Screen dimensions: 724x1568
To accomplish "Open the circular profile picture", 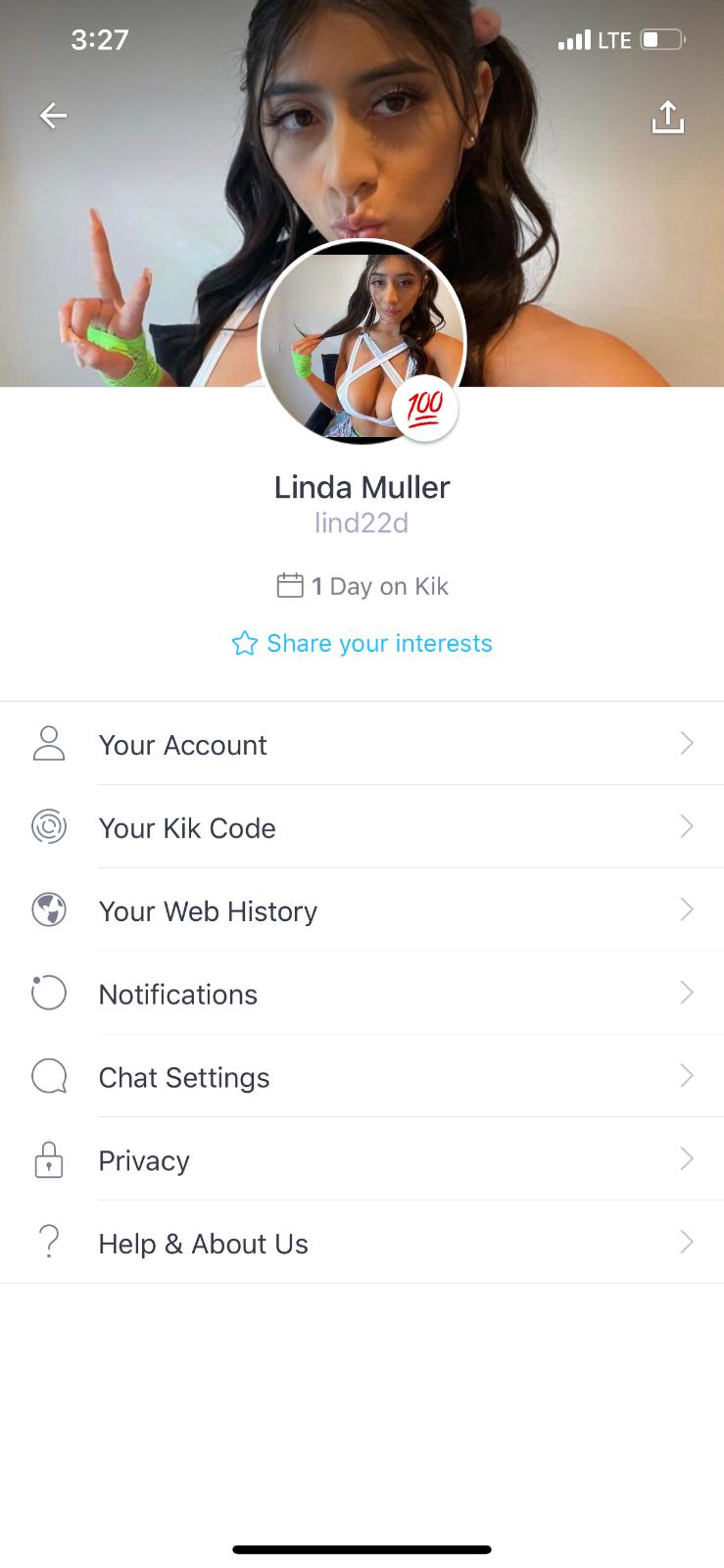I will pos(362,342).
